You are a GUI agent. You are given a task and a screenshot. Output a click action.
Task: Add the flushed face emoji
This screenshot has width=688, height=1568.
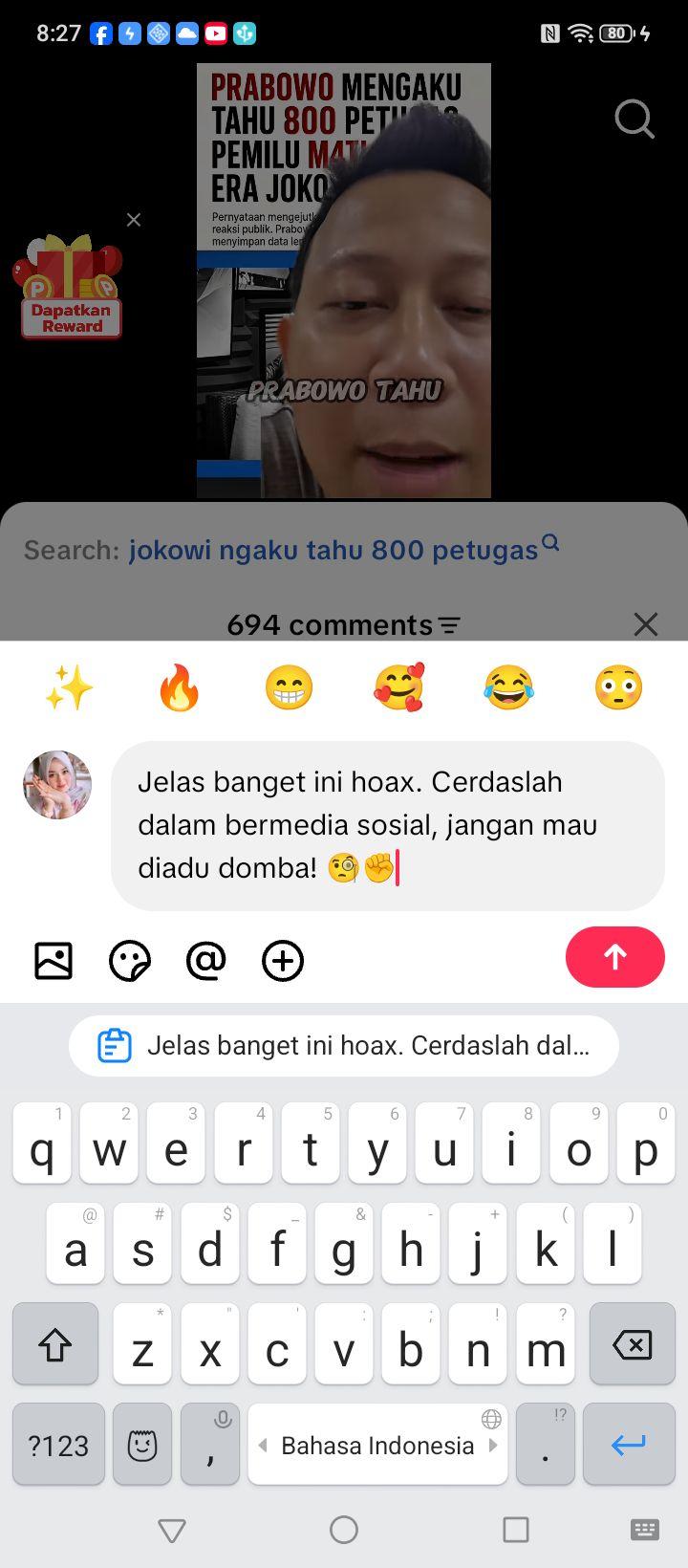click(618, 687)
